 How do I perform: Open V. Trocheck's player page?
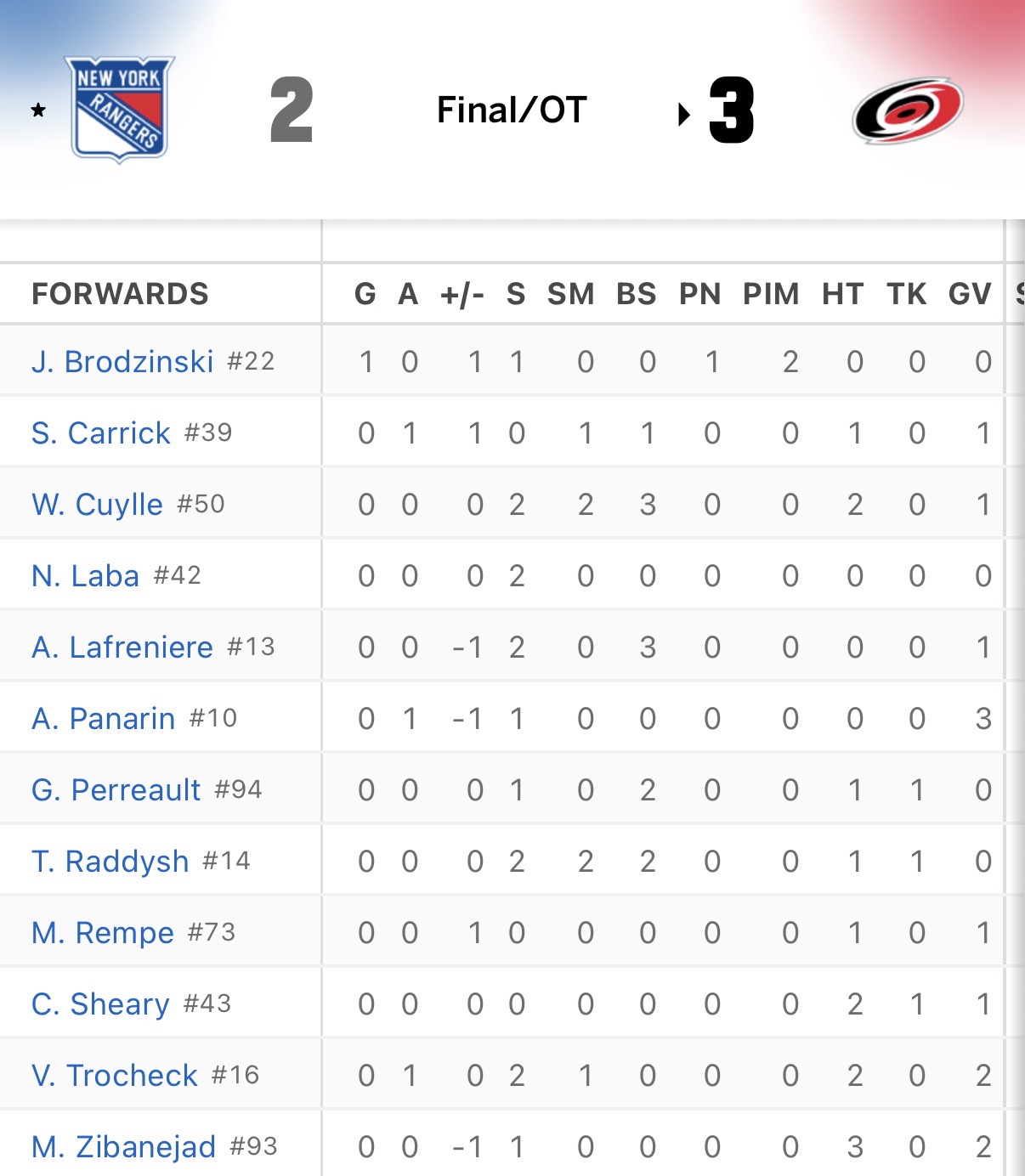(x=115, y=1076)
